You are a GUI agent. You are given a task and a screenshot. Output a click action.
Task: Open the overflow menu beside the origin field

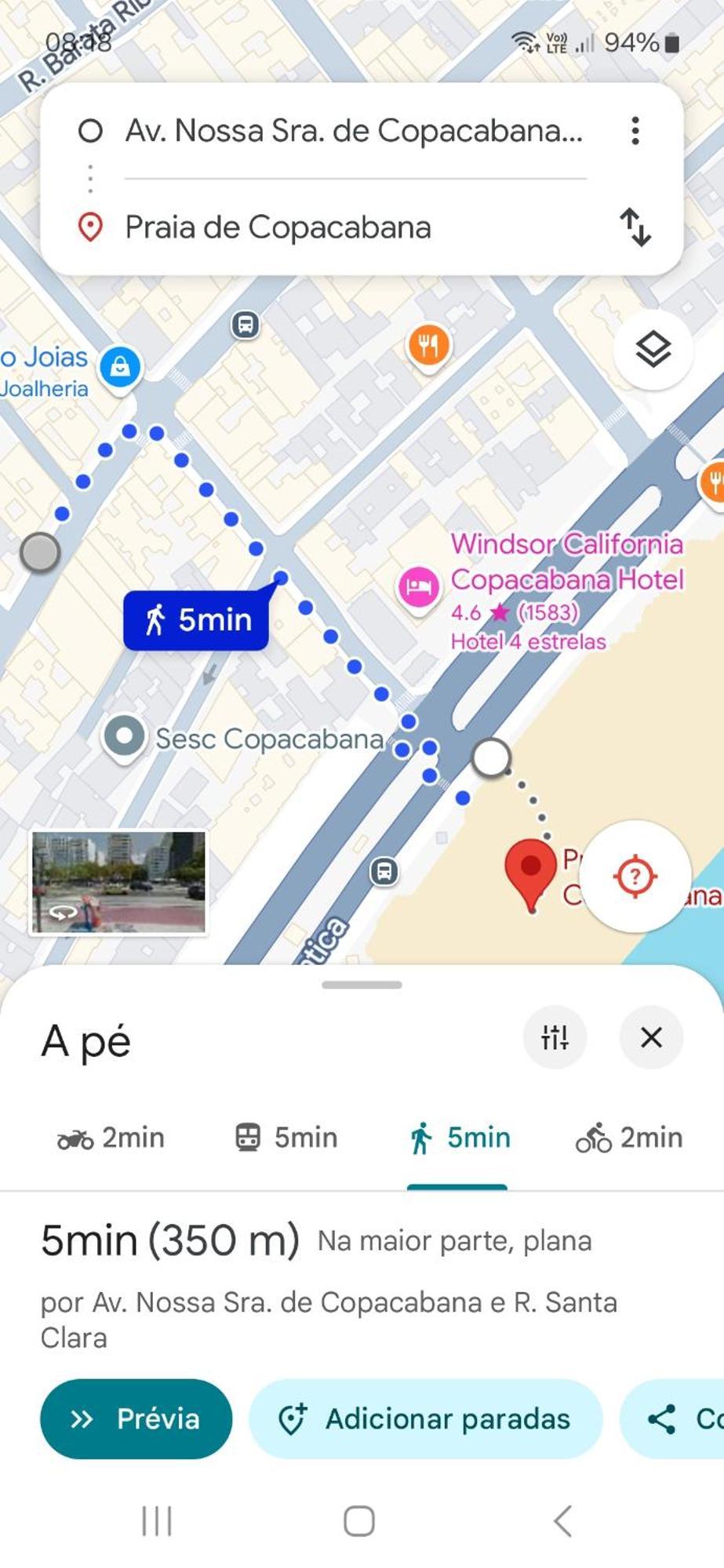tap(635, 131)
